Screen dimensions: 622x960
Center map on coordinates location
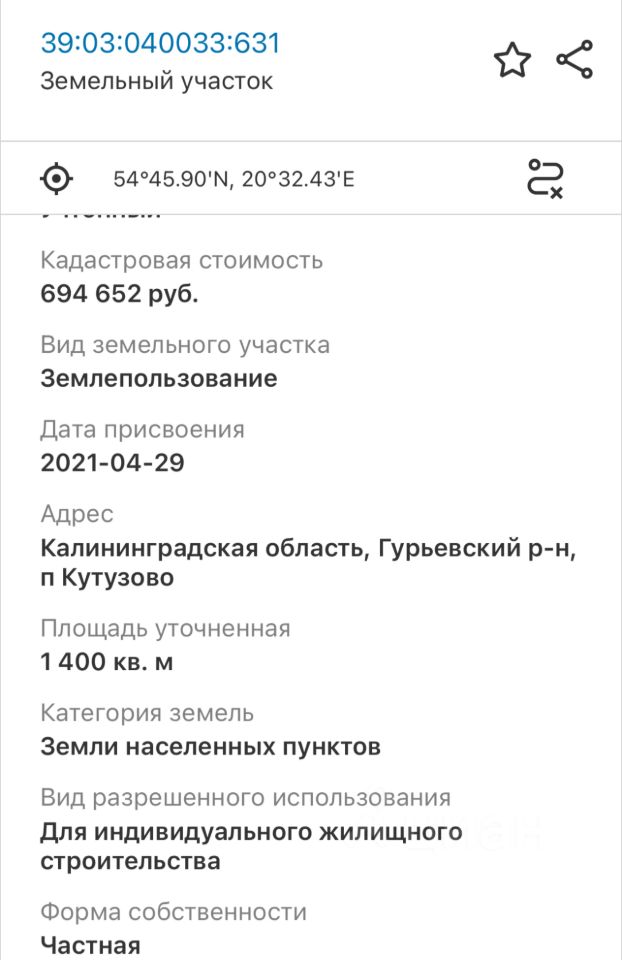click(57, 179)
